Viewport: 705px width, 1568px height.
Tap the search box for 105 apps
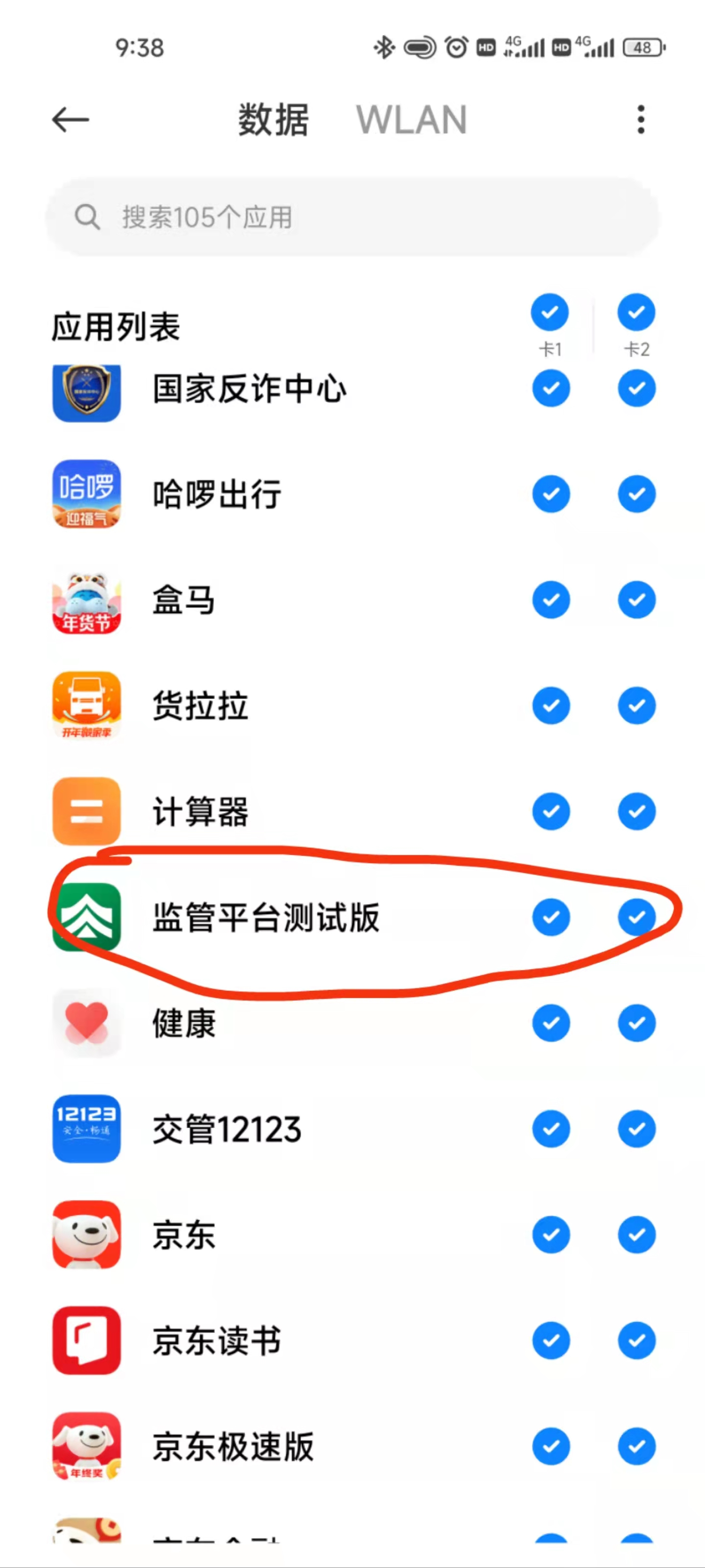(353, 217)
